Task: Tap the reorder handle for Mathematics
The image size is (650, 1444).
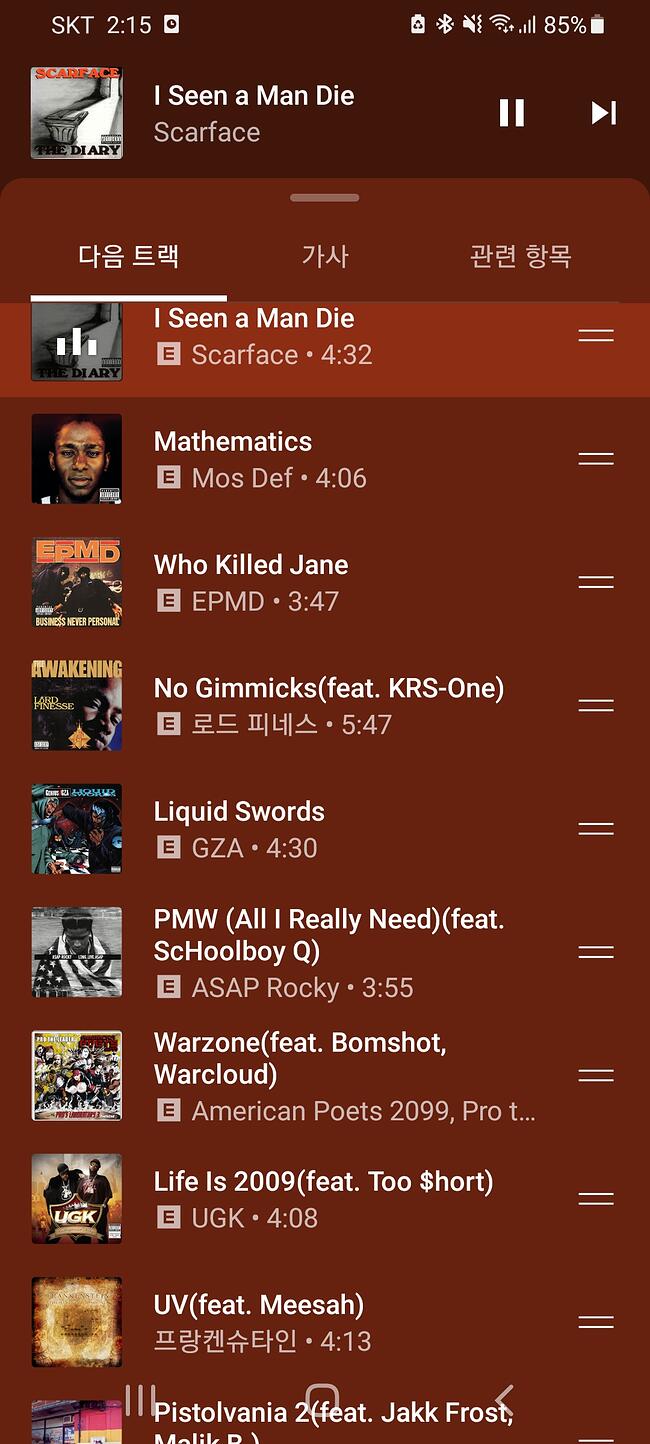Action: (x=596, y=459)
